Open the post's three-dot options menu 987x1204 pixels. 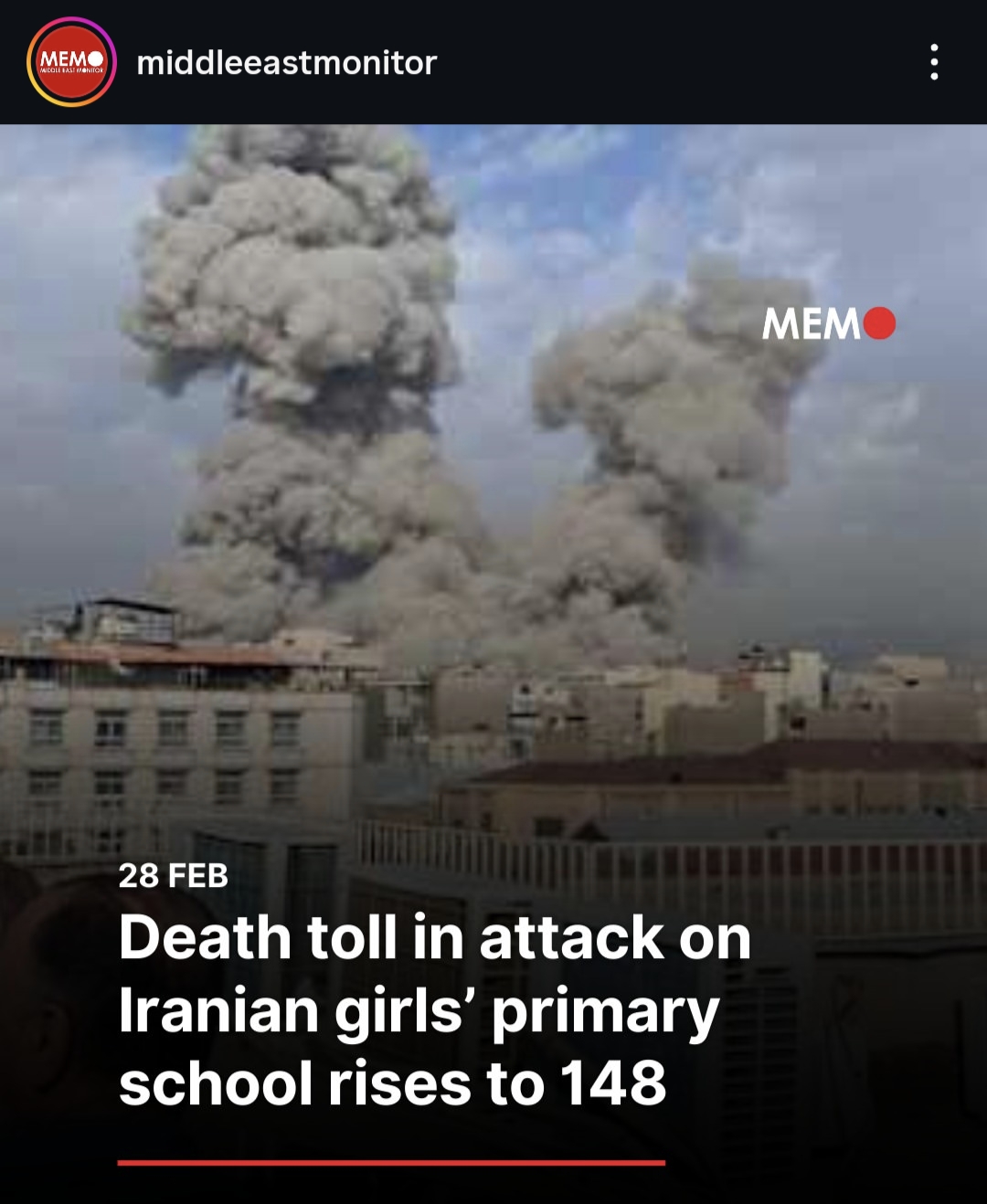click(x=933, y=62)
